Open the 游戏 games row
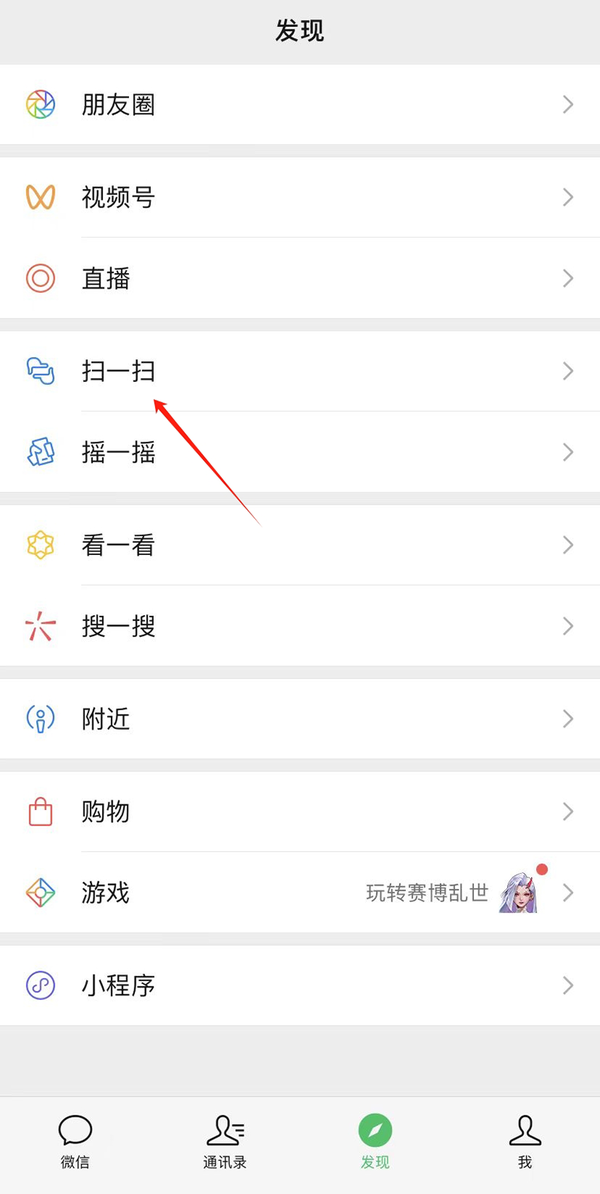Image resolution: width=600 pixels, height=1194 pixels. 300,892
